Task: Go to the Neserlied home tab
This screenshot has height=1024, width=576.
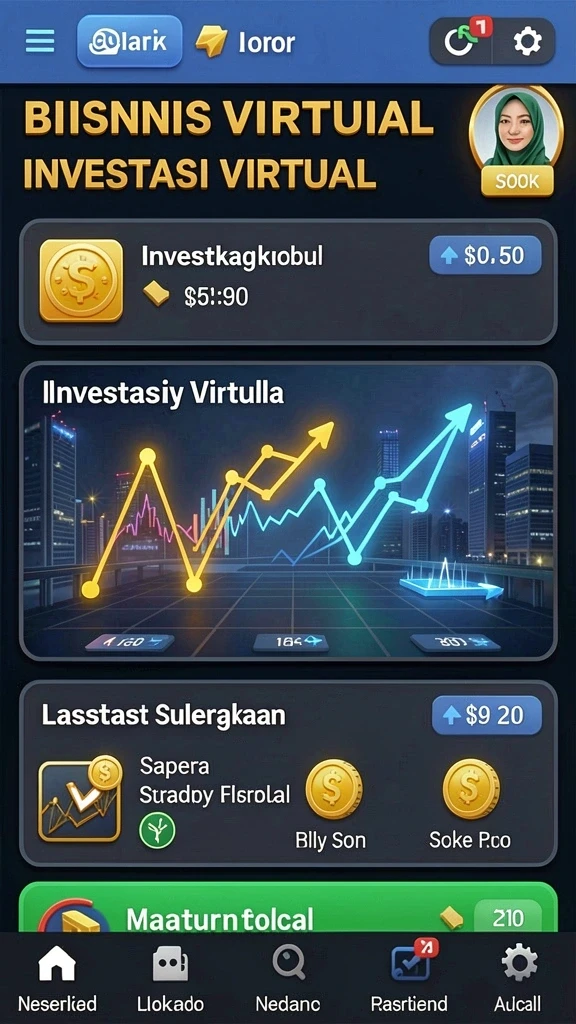Action: pos(57,978)
